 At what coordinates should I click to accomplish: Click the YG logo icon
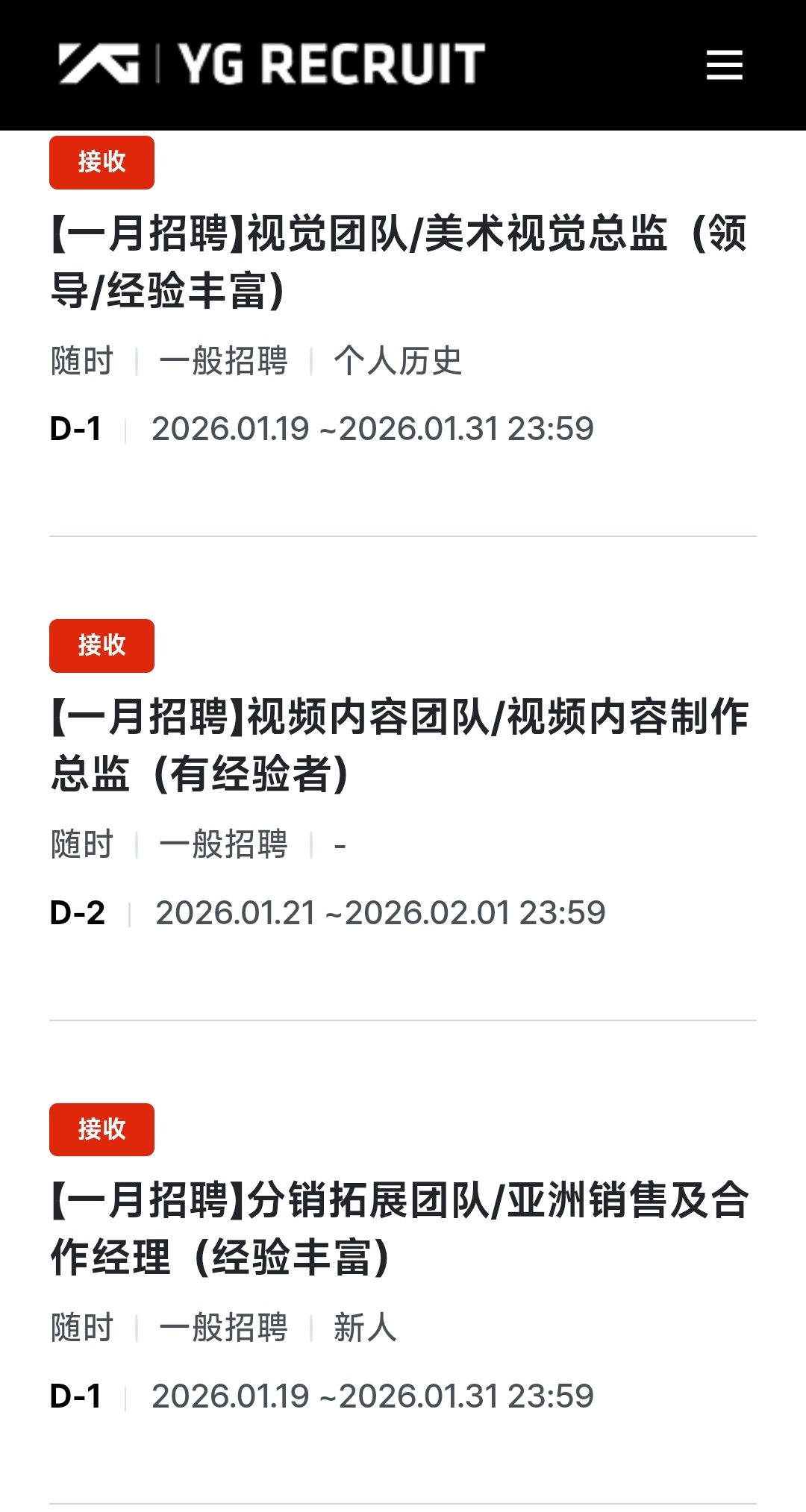101,65
